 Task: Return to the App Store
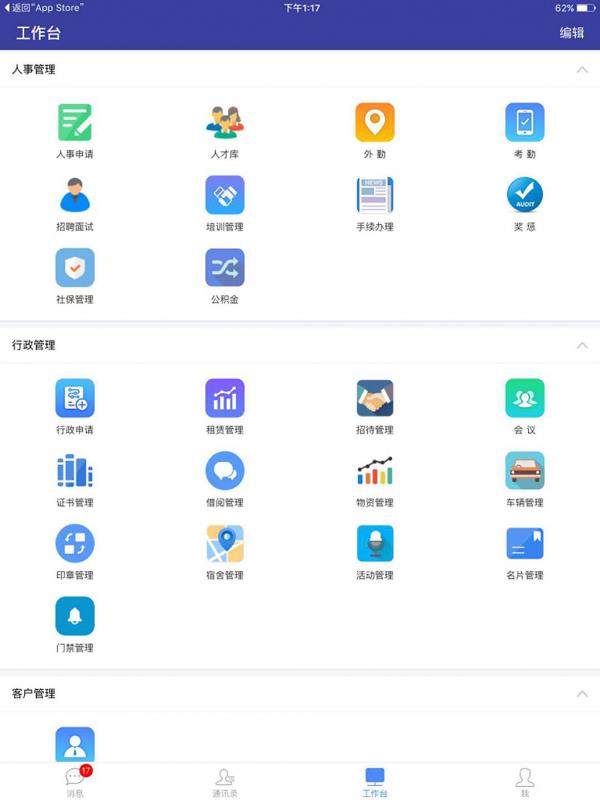click(44, 7)
